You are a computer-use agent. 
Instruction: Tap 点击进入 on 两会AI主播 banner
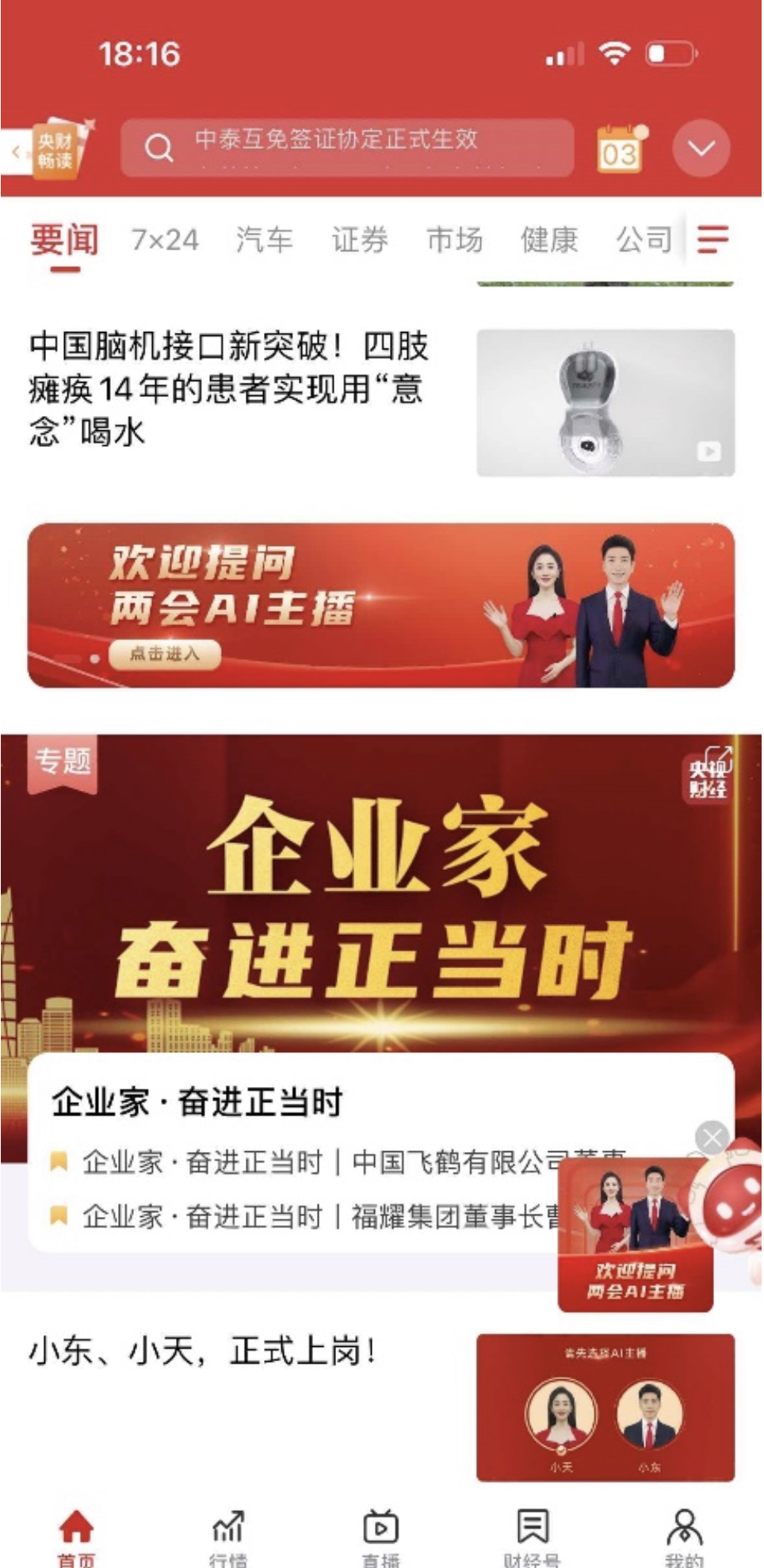pyautogui.click(x=165, y=654)
